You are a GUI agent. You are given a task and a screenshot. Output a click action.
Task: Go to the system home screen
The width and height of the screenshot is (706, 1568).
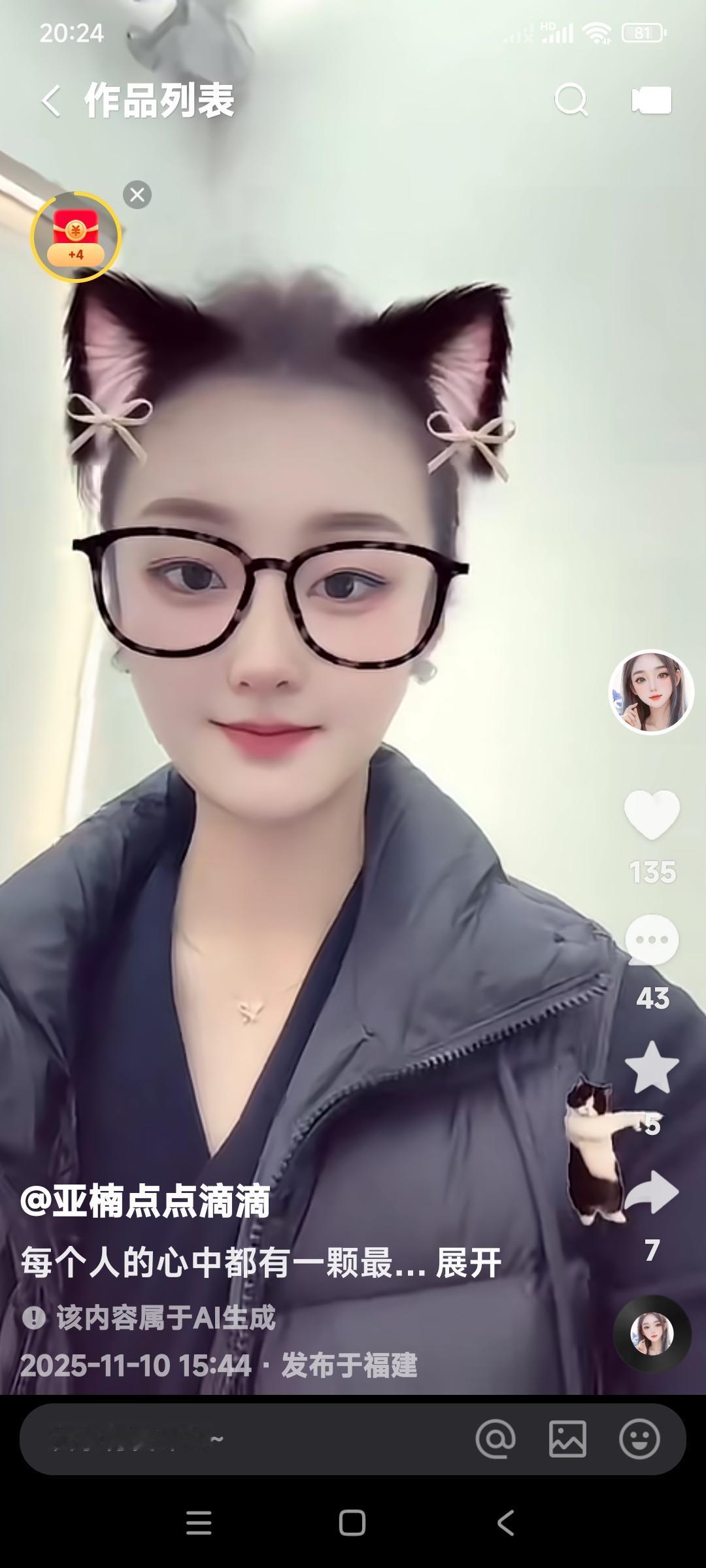[x=352, y=1523]
